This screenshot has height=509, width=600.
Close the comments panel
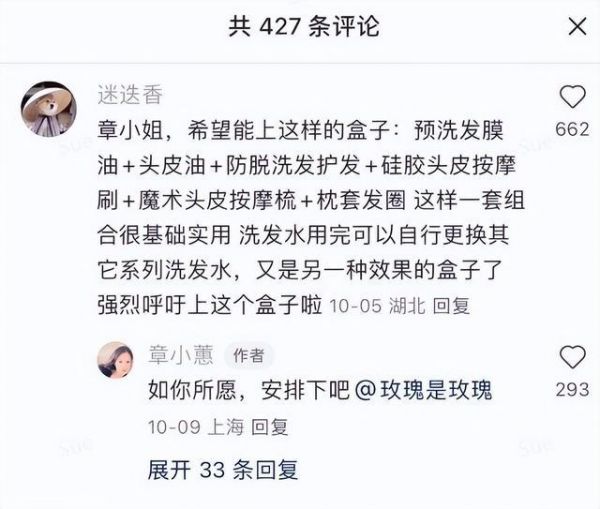click(574, 27)
